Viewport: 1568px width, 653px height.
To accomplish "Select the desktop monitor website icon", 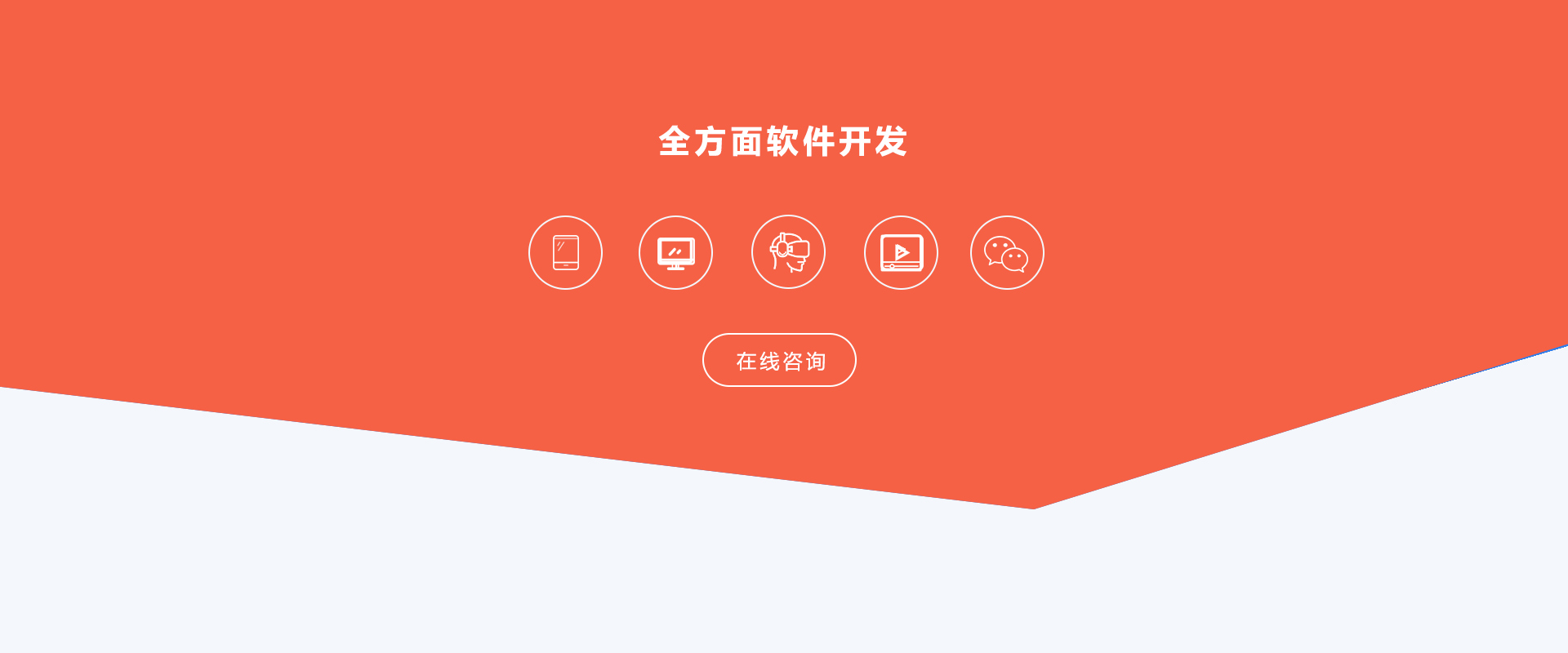I will pos(675,252).
